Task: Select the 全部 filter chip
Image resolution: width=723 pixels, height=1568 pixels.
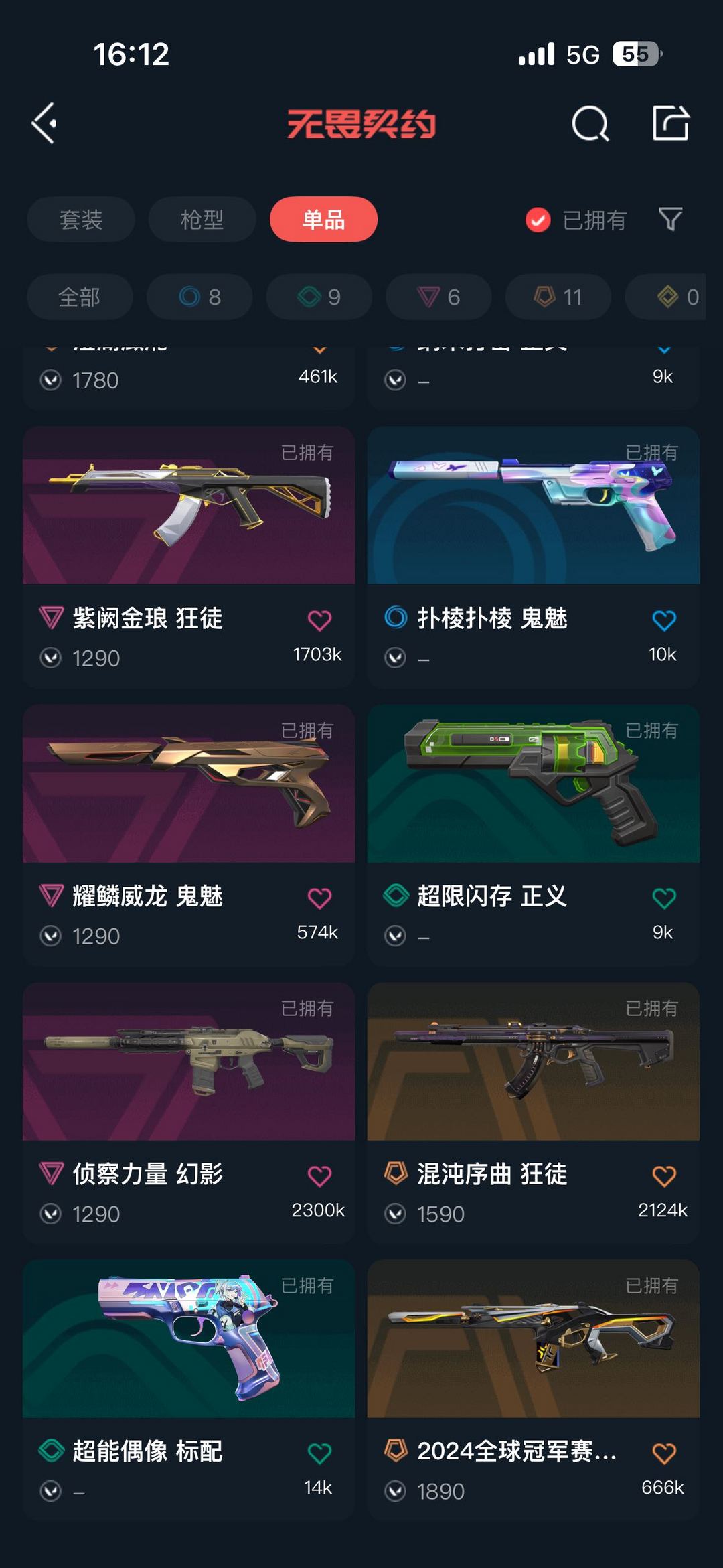Action: [x=80, y=297]
